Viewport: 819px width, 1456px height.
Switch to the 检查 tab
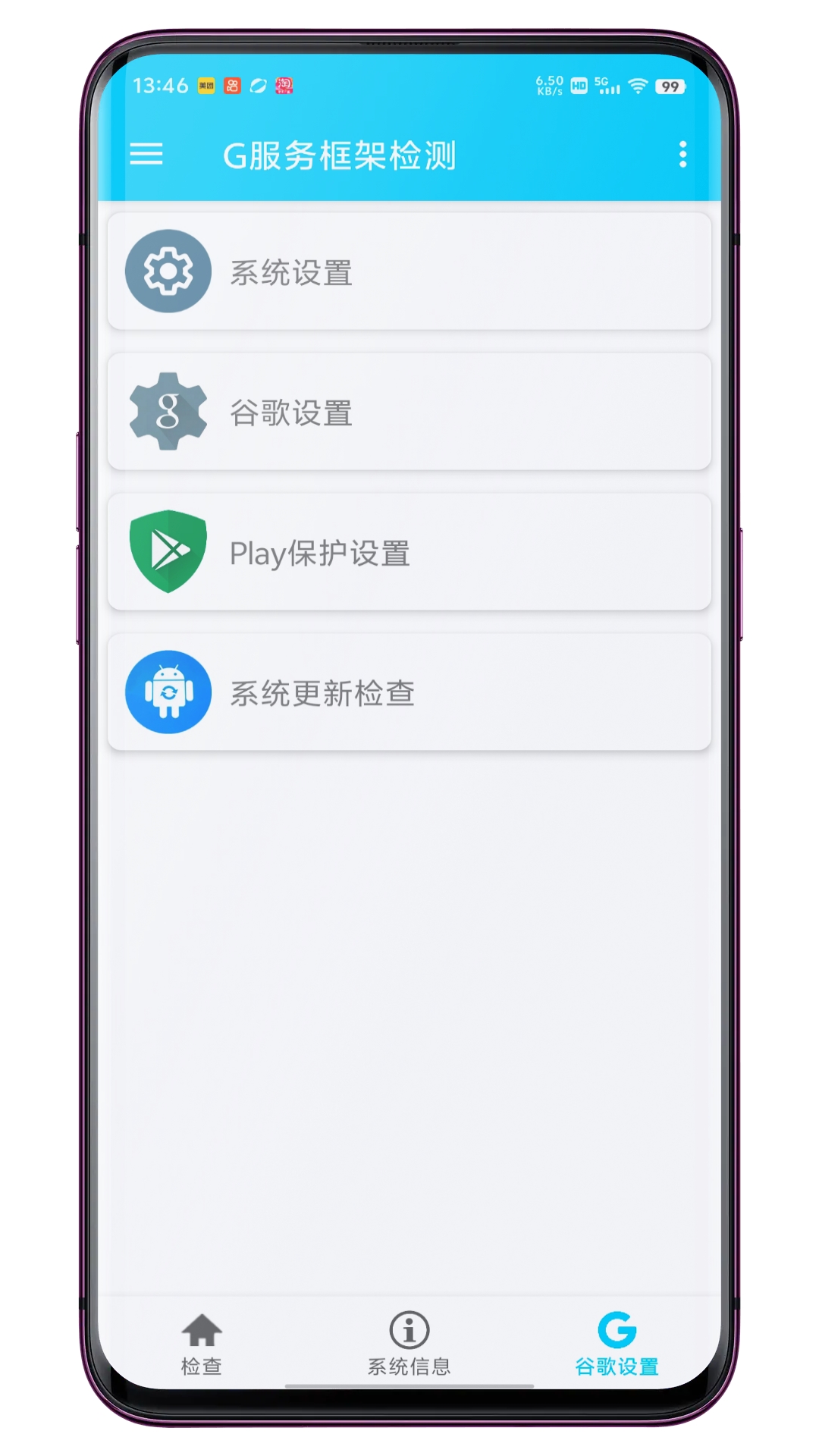click(x=202, y=1344)
